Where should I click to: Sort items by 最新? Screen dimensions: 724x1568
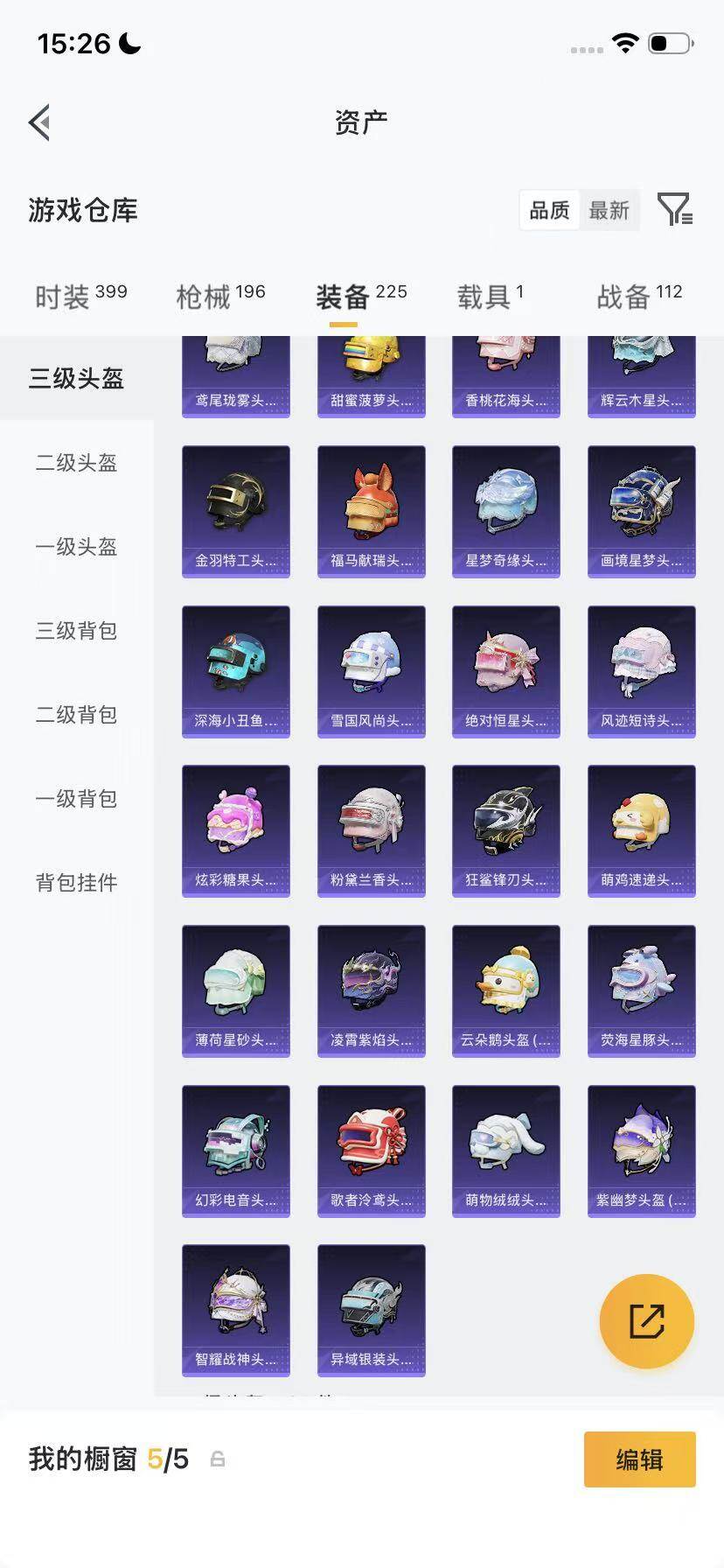point(609,210)
